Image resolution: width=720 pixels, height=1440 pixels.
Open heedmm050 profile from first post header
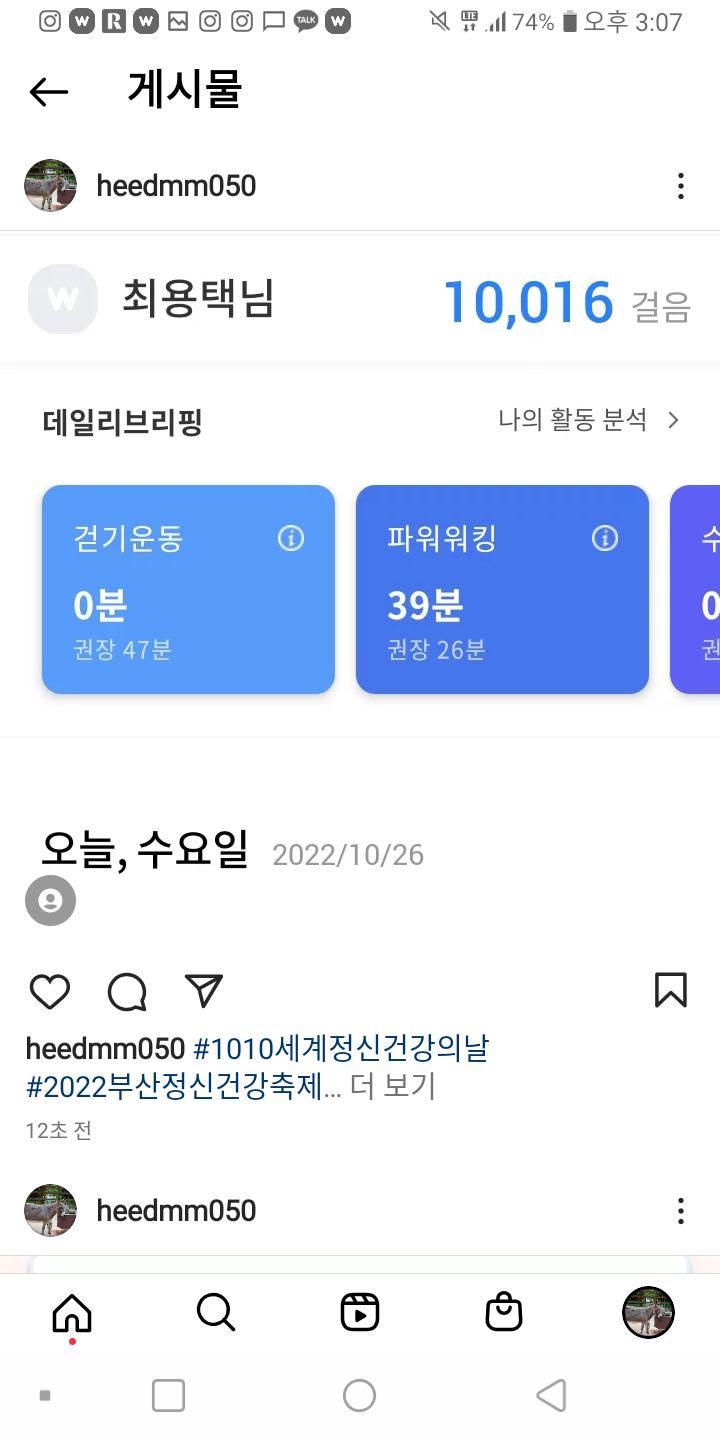click(x=176, y=186)
